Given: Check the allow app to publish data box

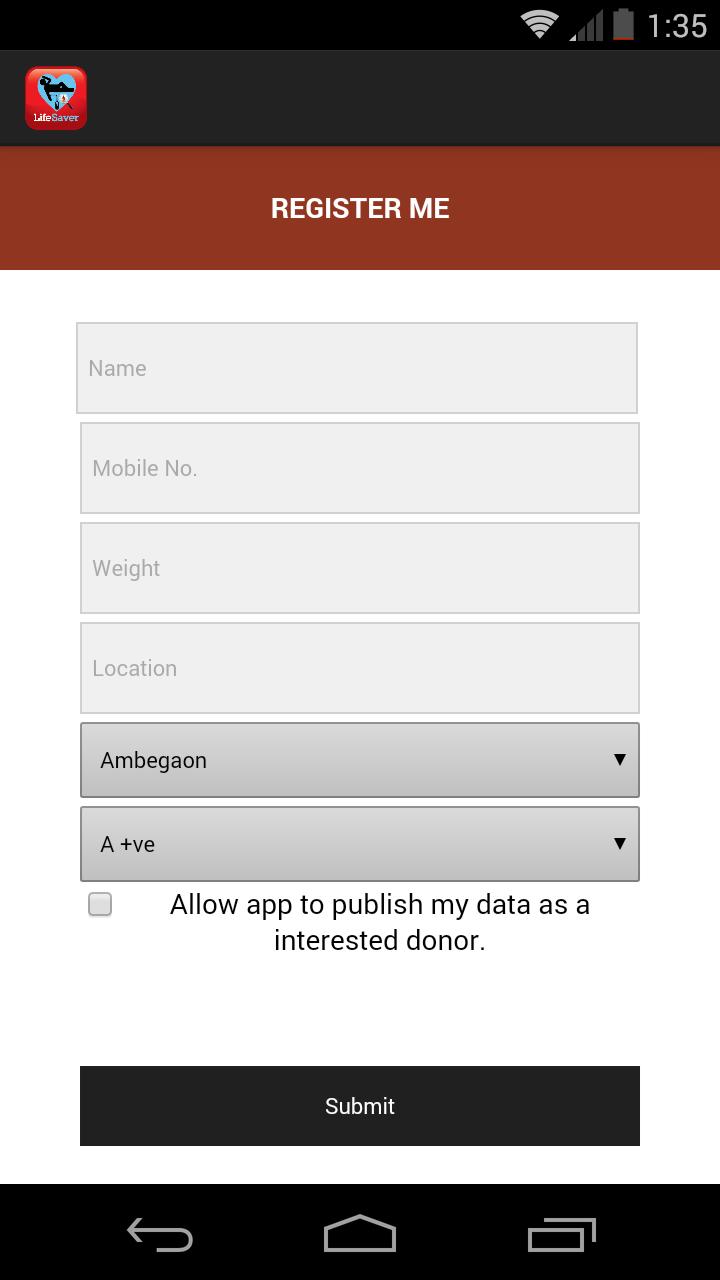Looking at the screenshot, I should (x=100, y=905).
